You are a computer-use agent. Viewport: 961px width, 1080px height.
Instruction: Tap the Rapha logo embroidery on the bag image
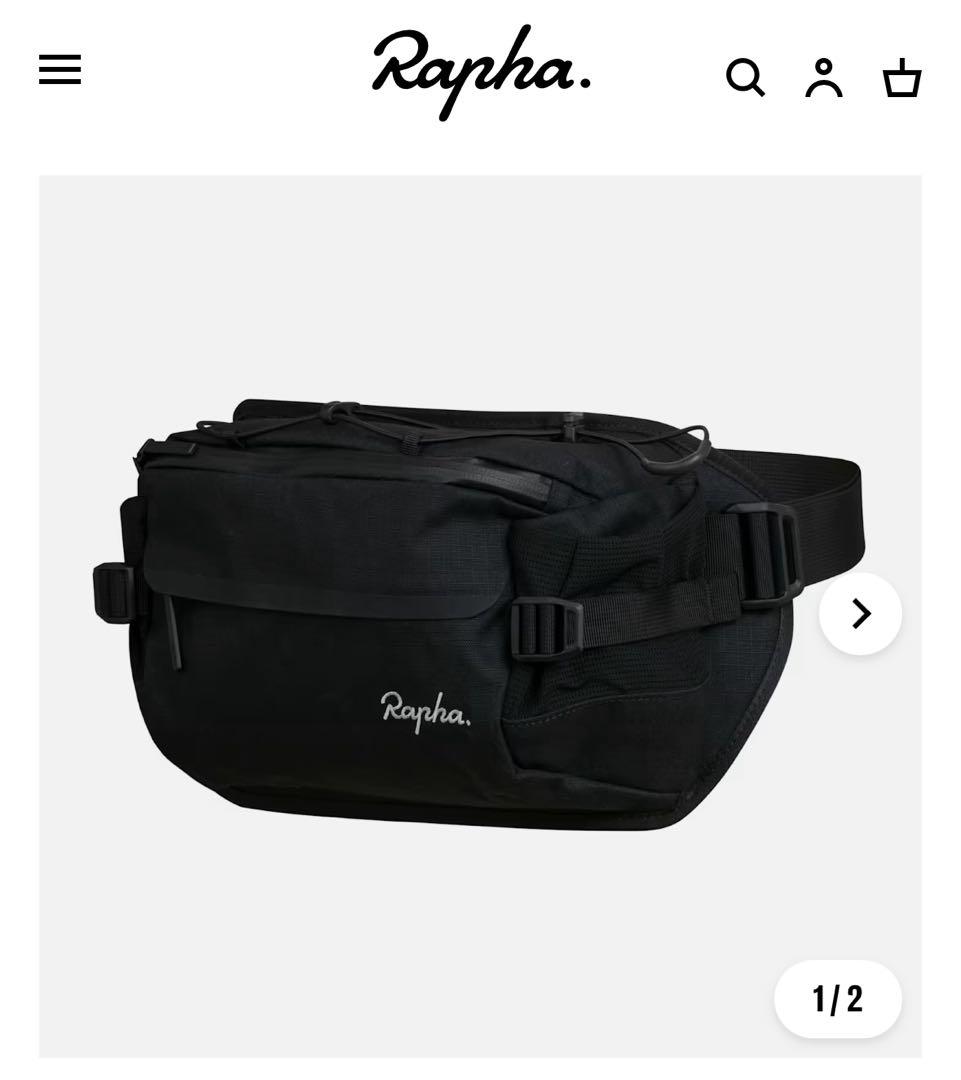(x=425, y=712)
